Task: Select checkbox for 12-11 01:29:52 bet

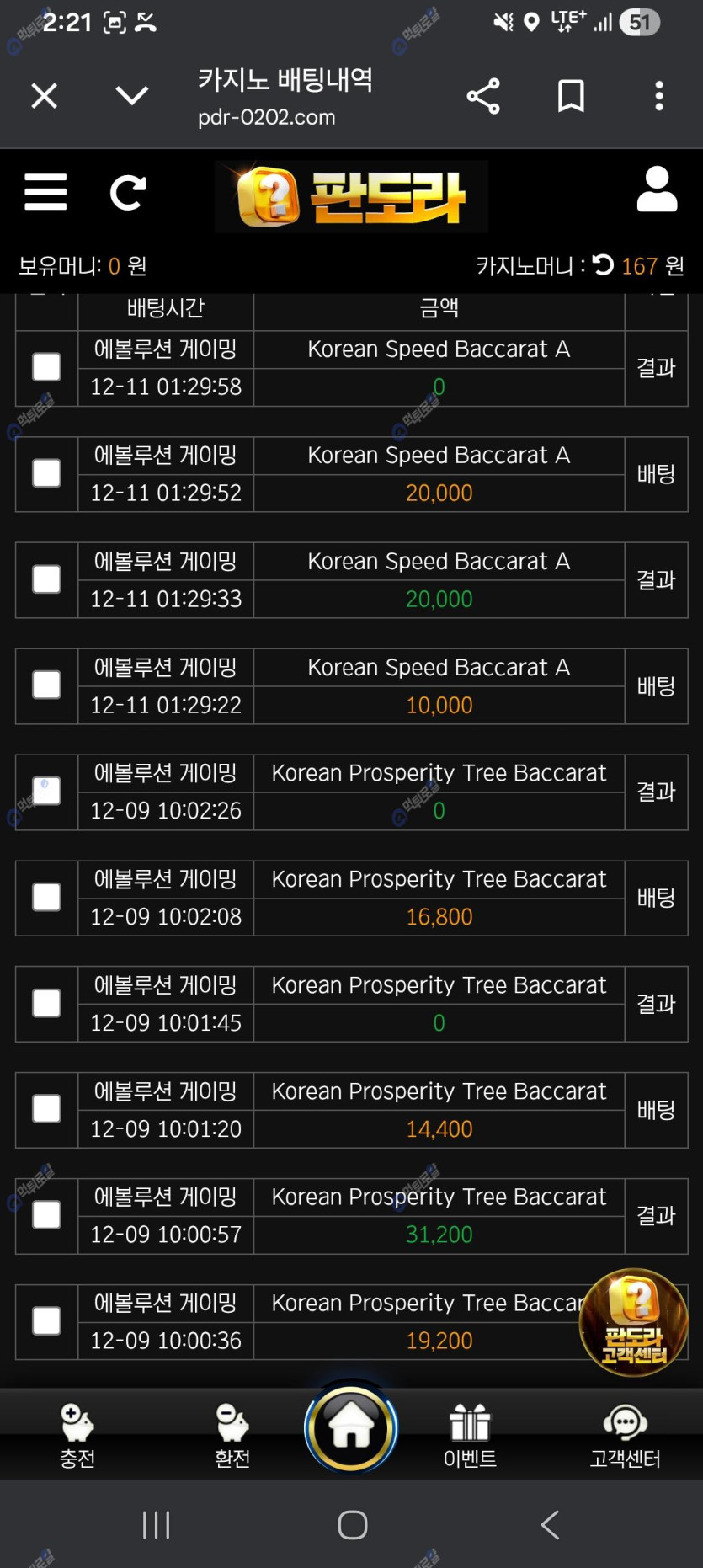Action: pos(46,473)
